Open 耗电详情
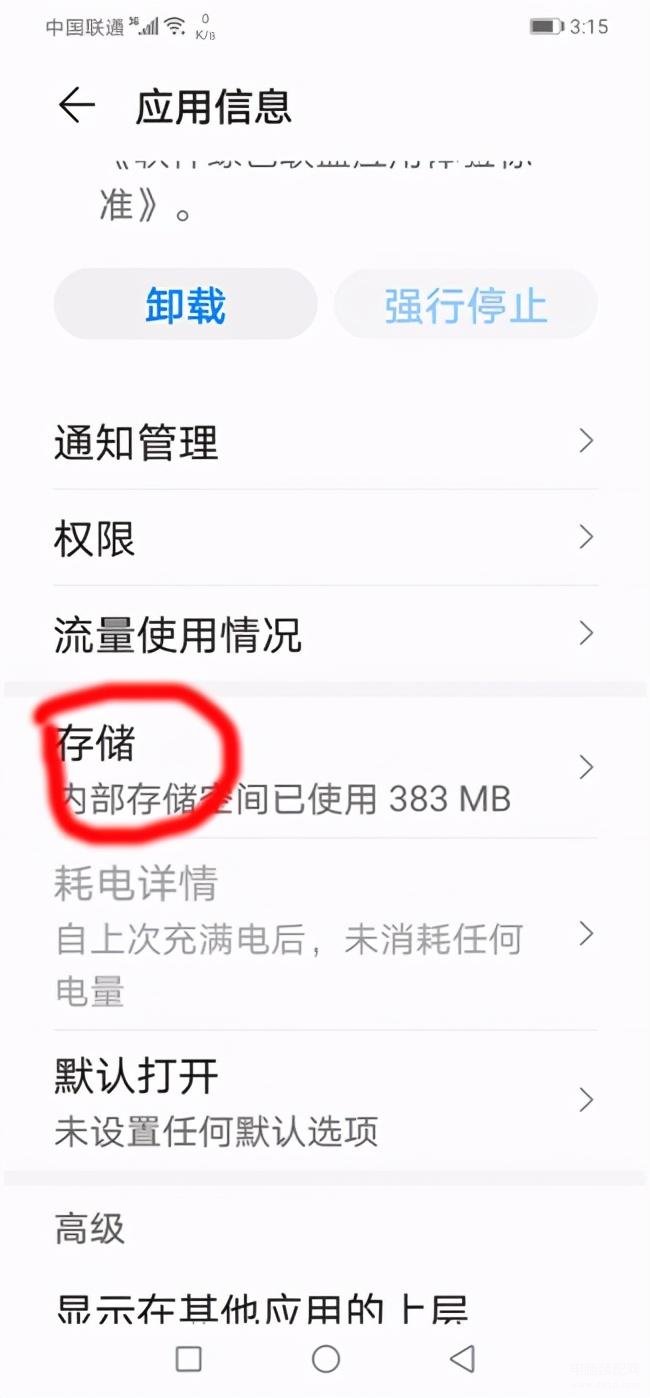The height and width of the screenshot is (1398, 650). [325, 935]
